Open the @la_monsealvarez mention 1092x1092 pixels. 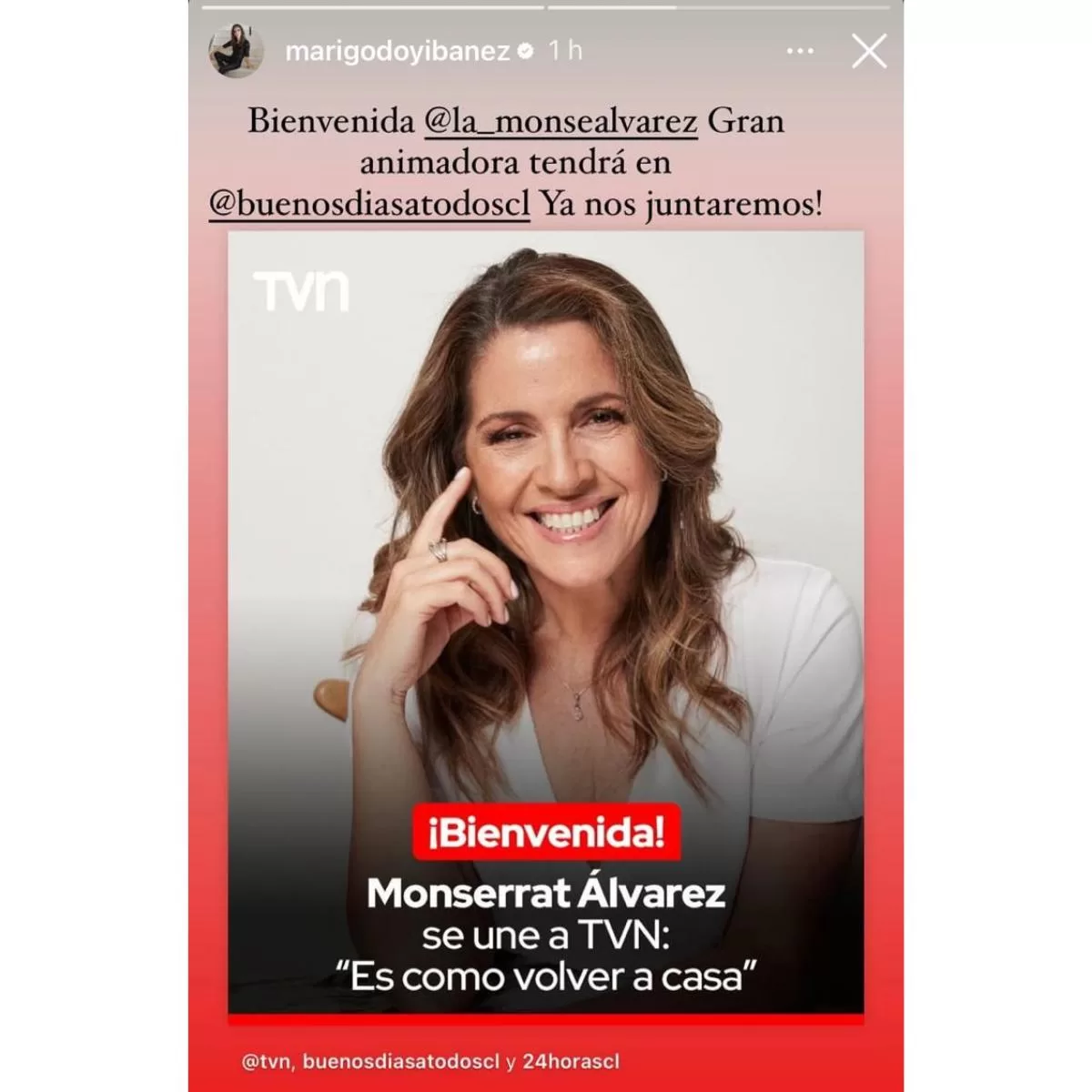561,121
